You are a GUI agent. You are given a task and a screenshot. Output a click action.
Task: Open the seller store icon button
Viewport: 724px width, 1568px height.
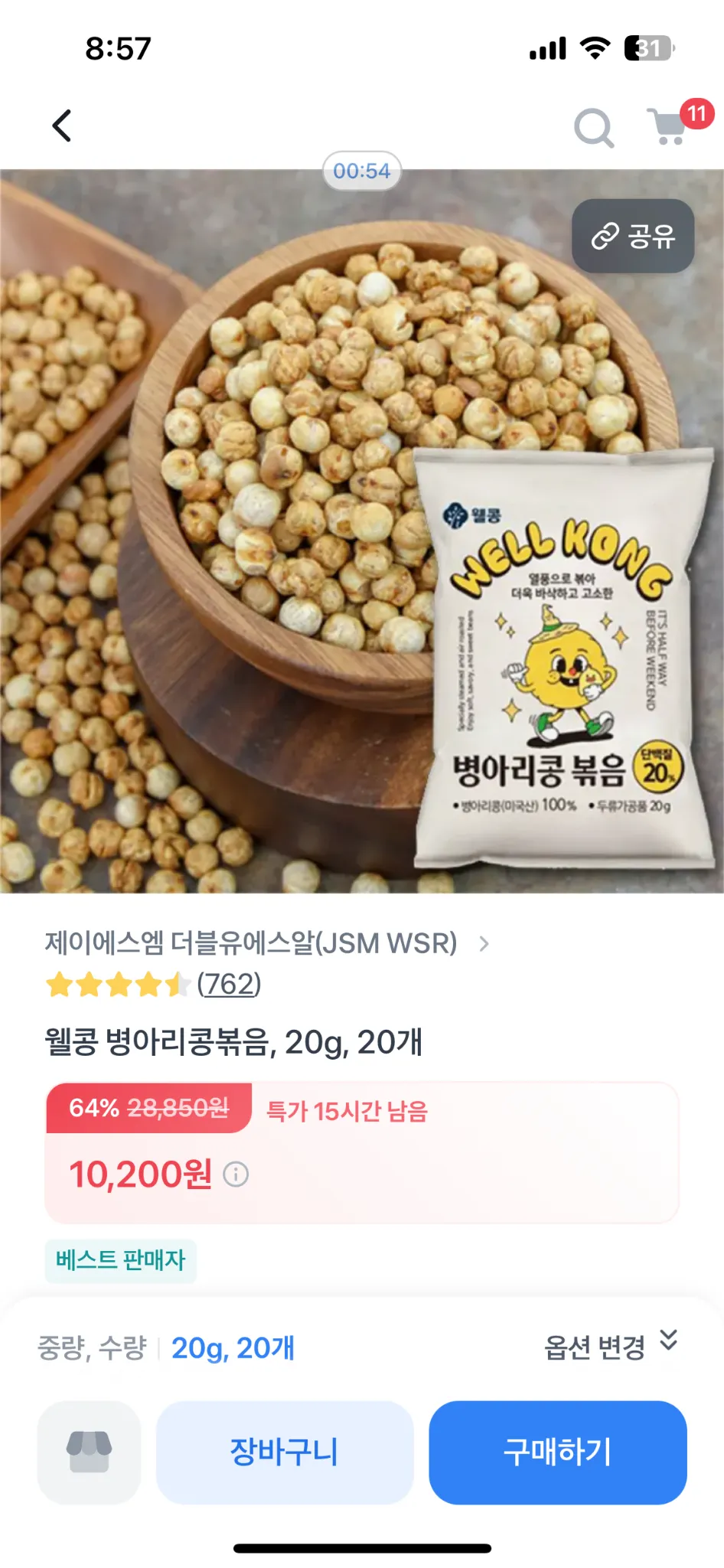tap(90, 1452)
